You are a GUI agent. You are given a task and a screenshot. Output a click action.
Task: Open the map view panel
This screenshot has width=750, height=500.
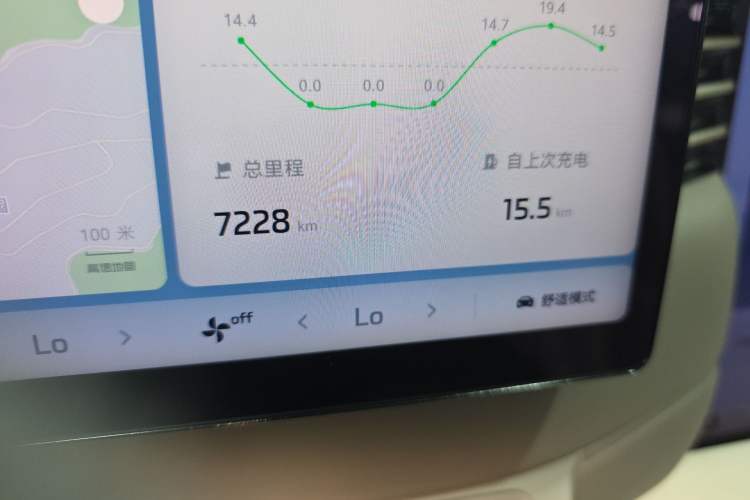pos(70,150)
